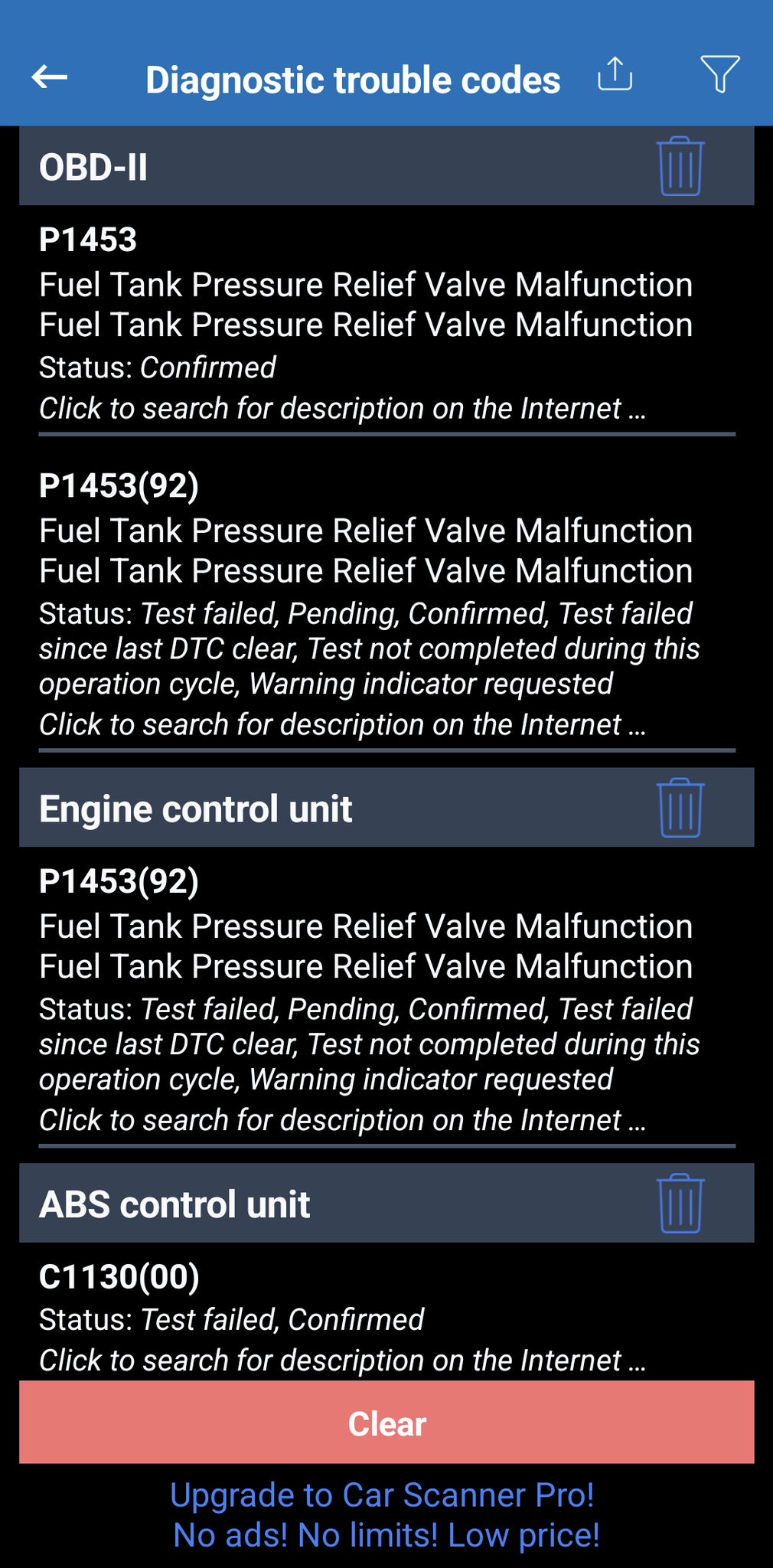The image size is (773, 1568).
Task: Search the Internet for P1453 description
Action: point(342,407)
